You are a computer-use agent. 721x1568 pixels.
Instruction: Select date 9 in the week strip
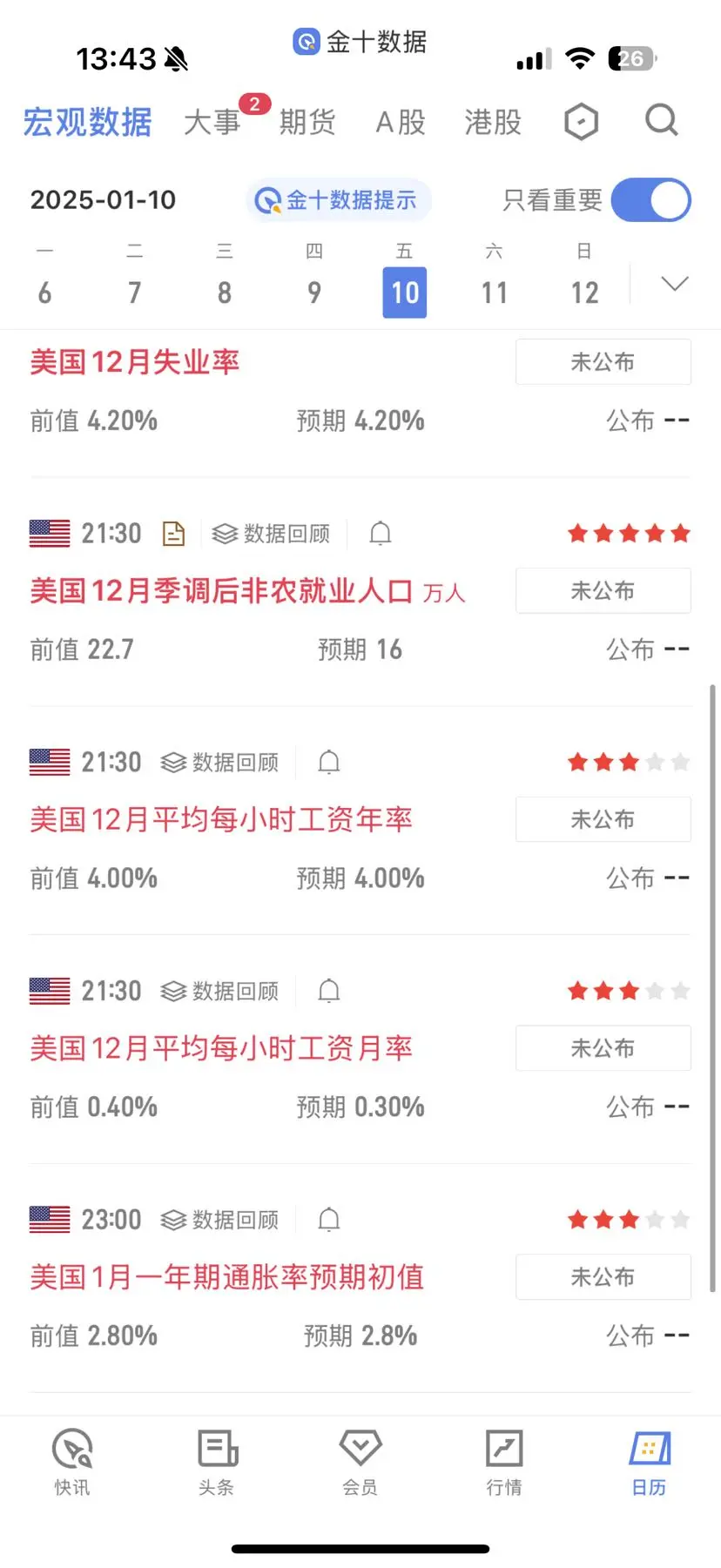[x=314, y=292]
